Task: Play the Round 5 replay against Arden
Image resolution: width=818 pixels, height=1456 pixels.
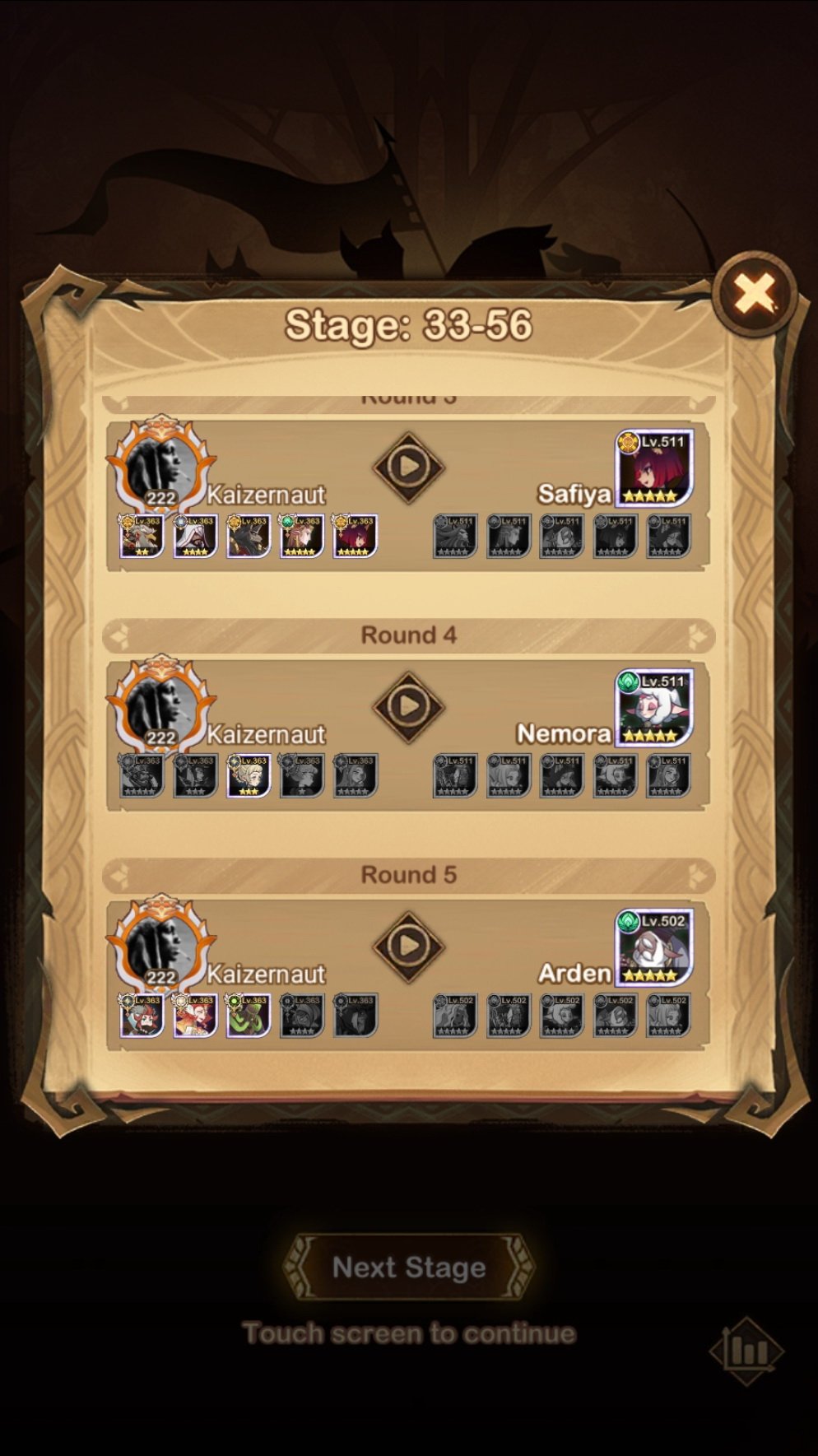Action: click(408, 946)
